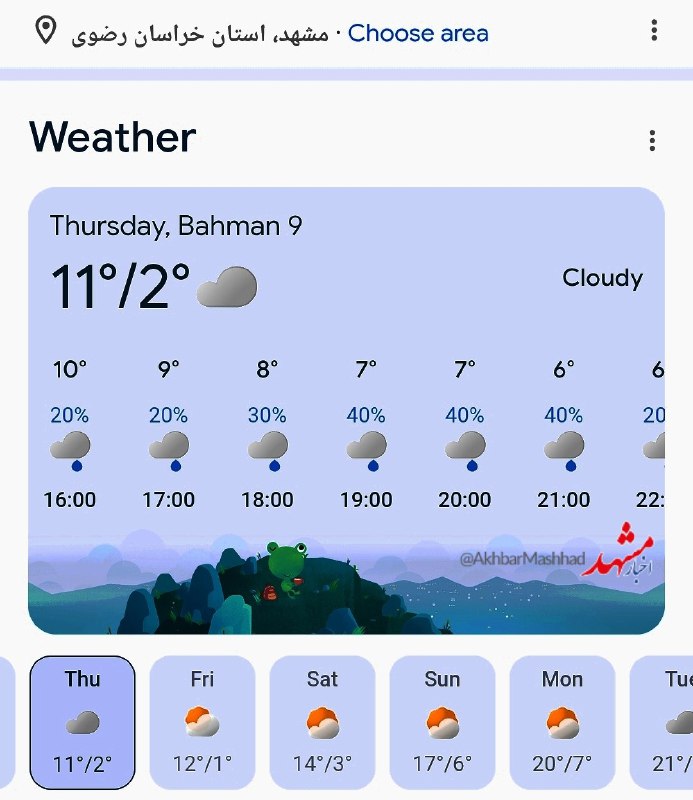Show Sunday's forecast 17°/6°
693x800 pixels.
[x=442, y=722]
